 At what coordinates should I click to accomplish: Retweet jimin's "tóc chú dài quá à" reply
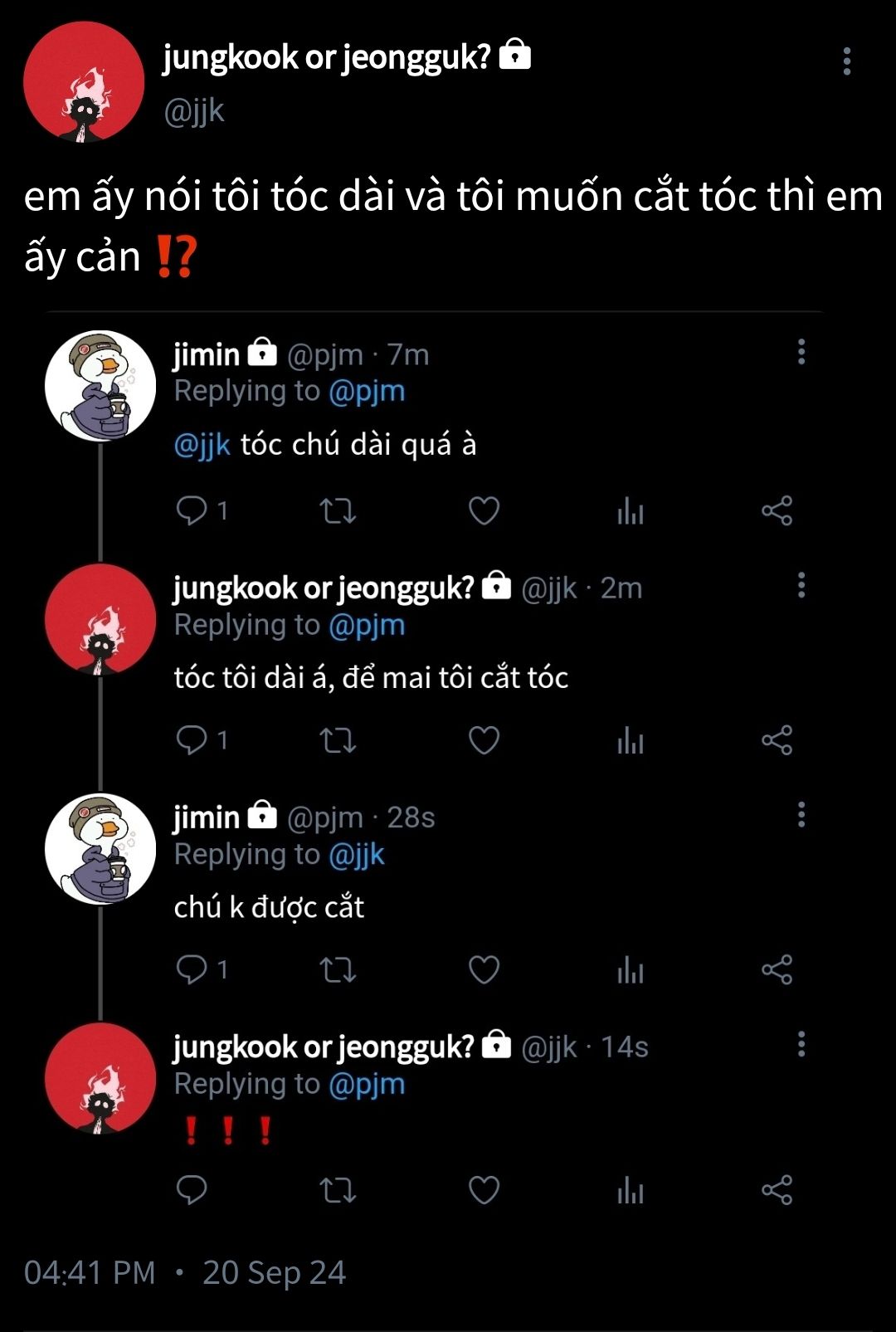click(338, 510)
